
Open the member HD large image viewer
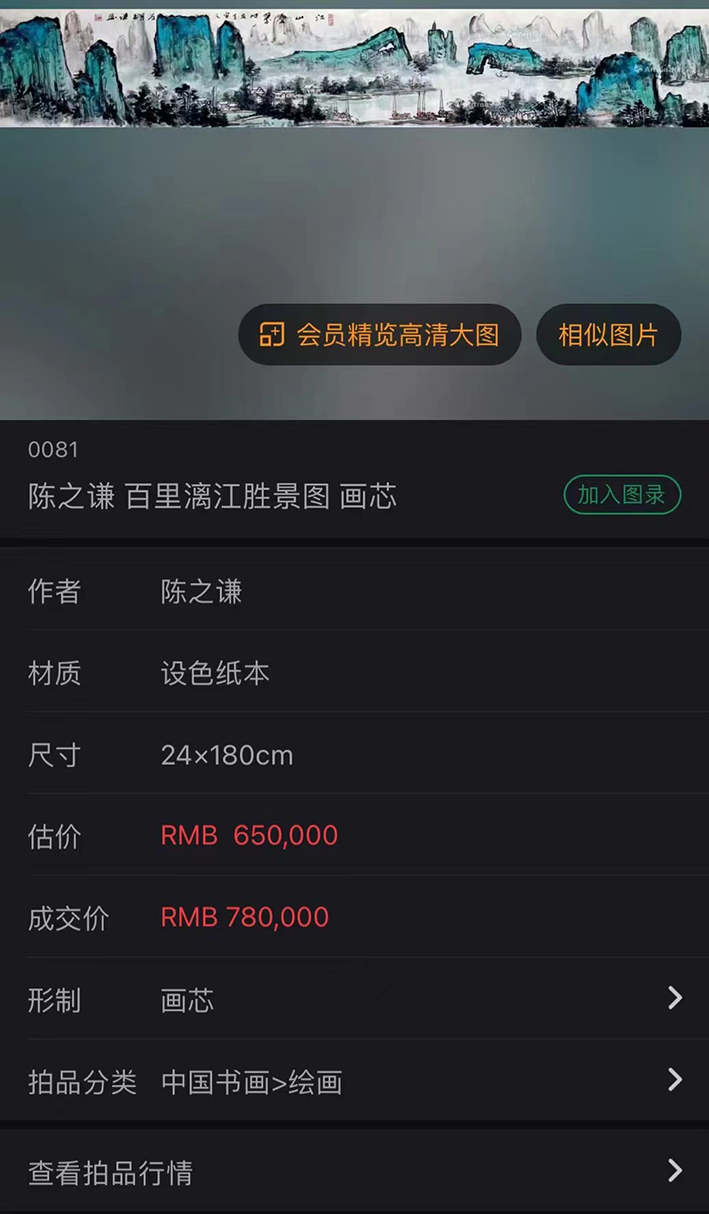(379, 335)
